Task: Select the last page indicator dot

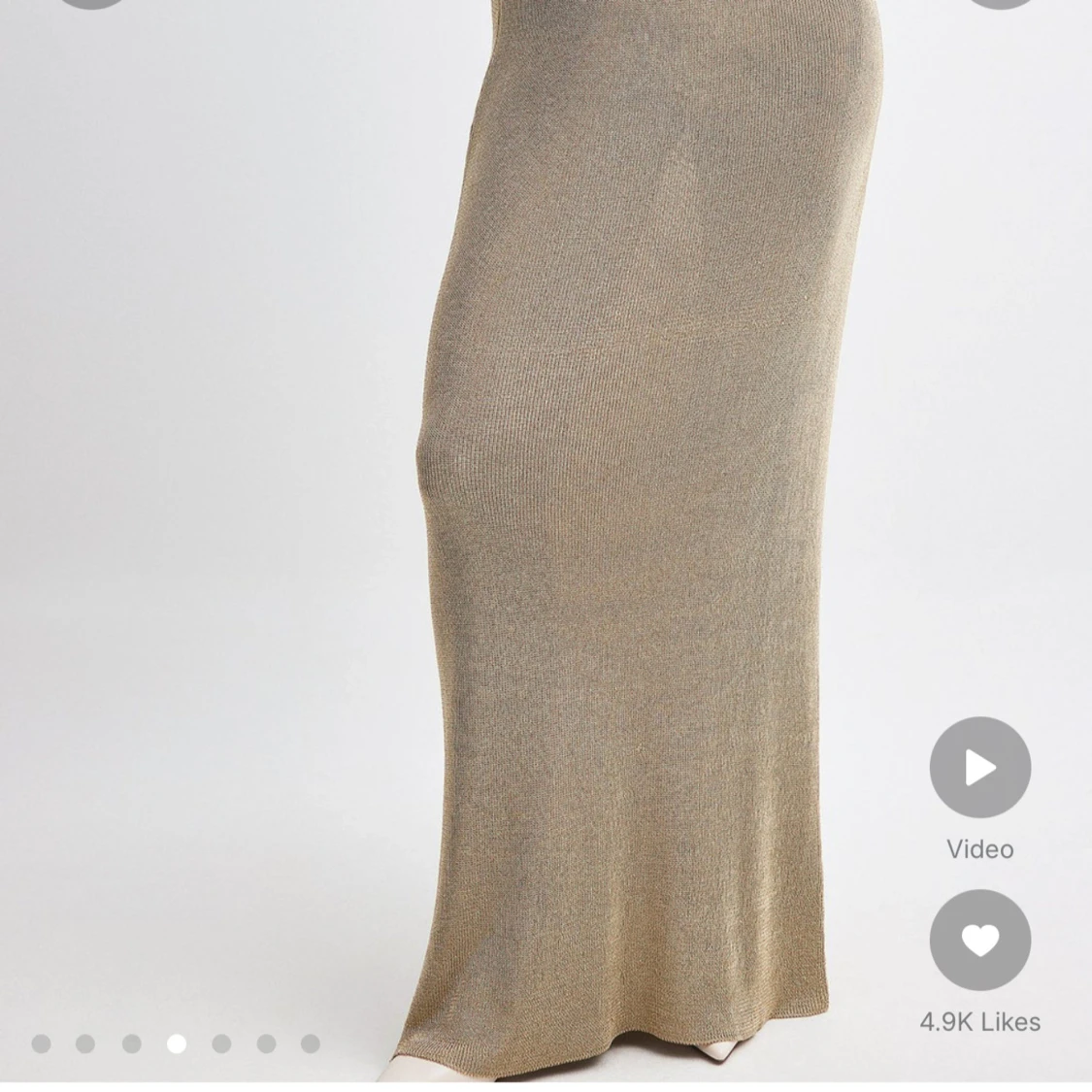Action: click(x=310, y=1043)
